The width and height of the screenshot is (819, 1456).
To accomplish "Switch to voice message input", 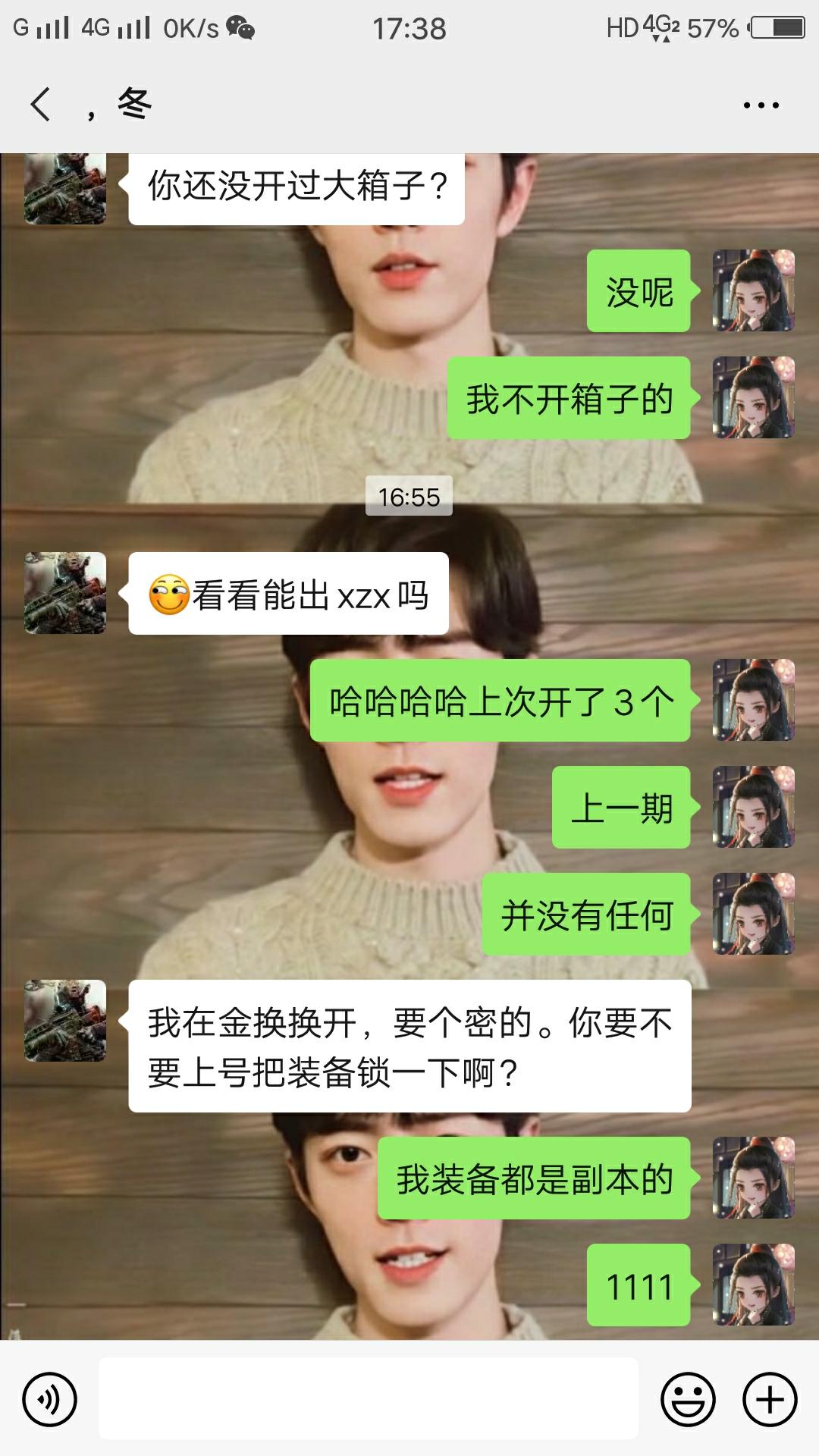I will coord(50,1399).
